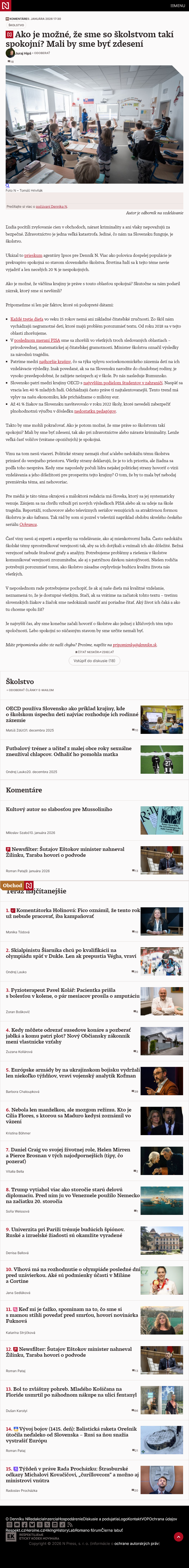189x1568 pixels.
Task: Subscribe to author with Odoberať
Action: pyautogui.click(x=42, y=53)
